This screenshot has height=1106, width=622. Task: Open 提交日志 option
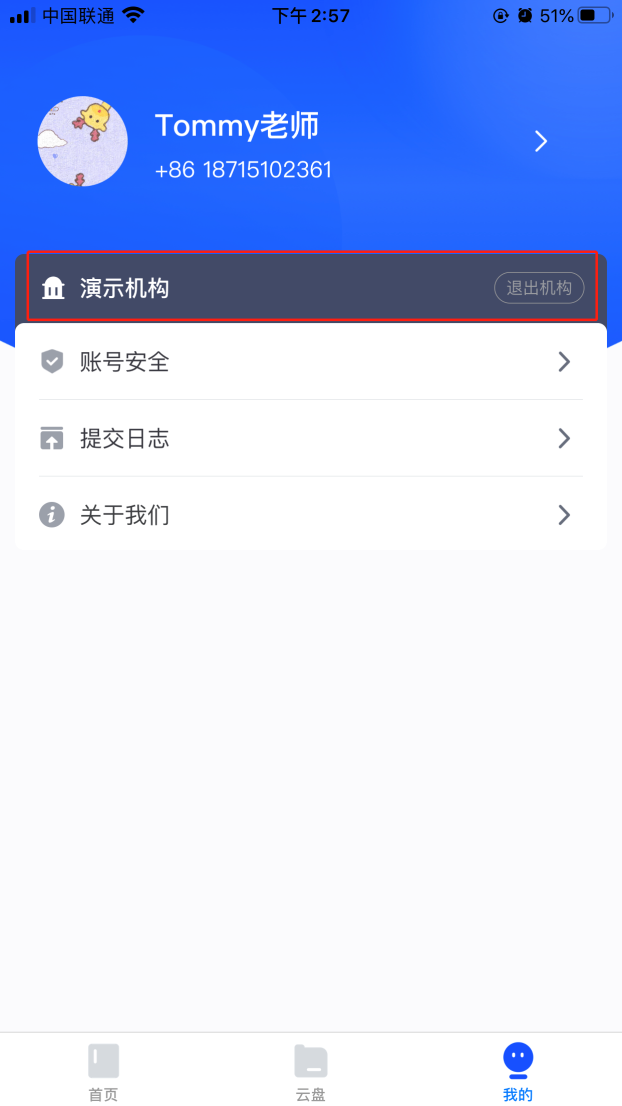coord(311,439)
